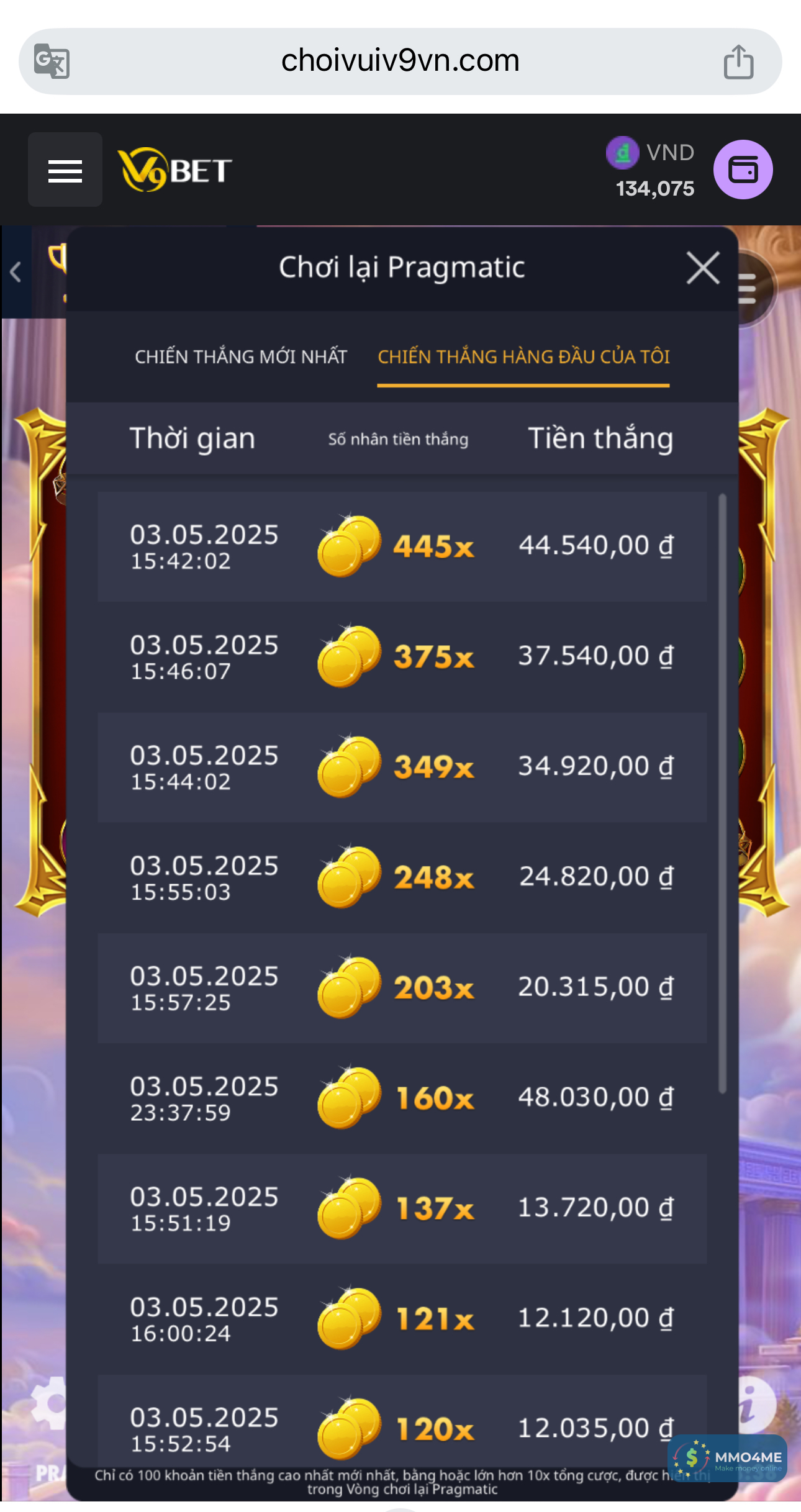The height and width of the screenshot is (1512, 801).
Task: Replay the 160x win at 23:37:59
Action: pyautogui.click(x=402, y=1098)
